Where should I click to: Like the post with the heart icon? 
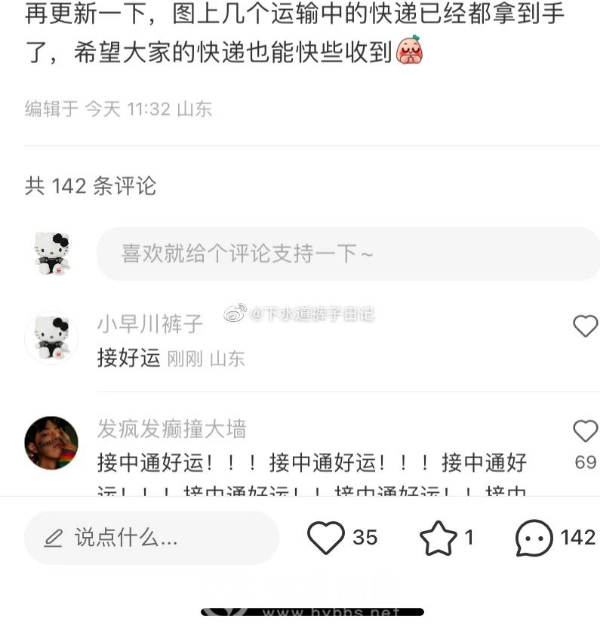tap(326, 538)
